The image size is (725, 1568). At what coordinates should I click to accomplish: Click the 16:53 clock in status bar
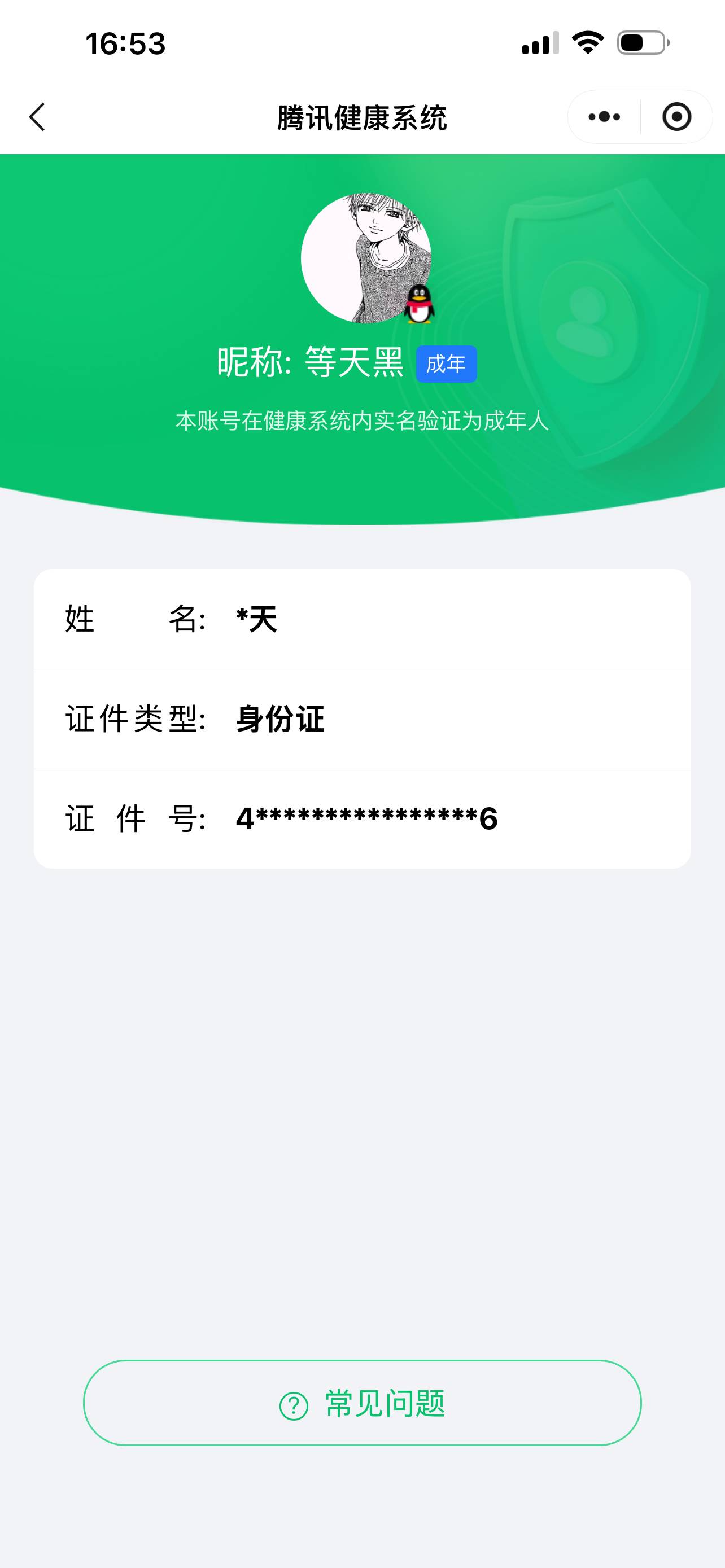tap(124, 42)
